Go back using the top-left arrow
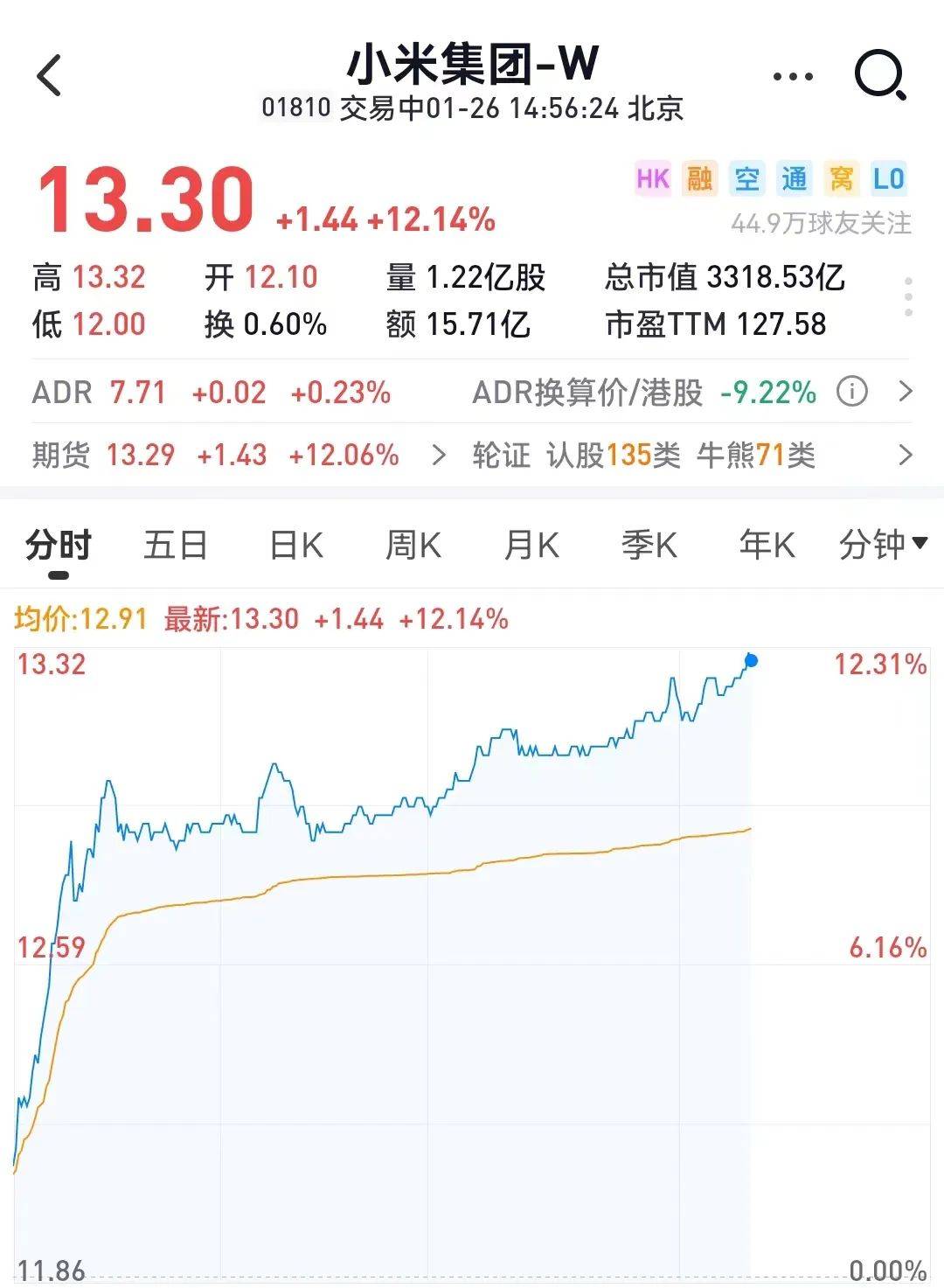The width and height of the screenshot is (944, 1288). 50,75
